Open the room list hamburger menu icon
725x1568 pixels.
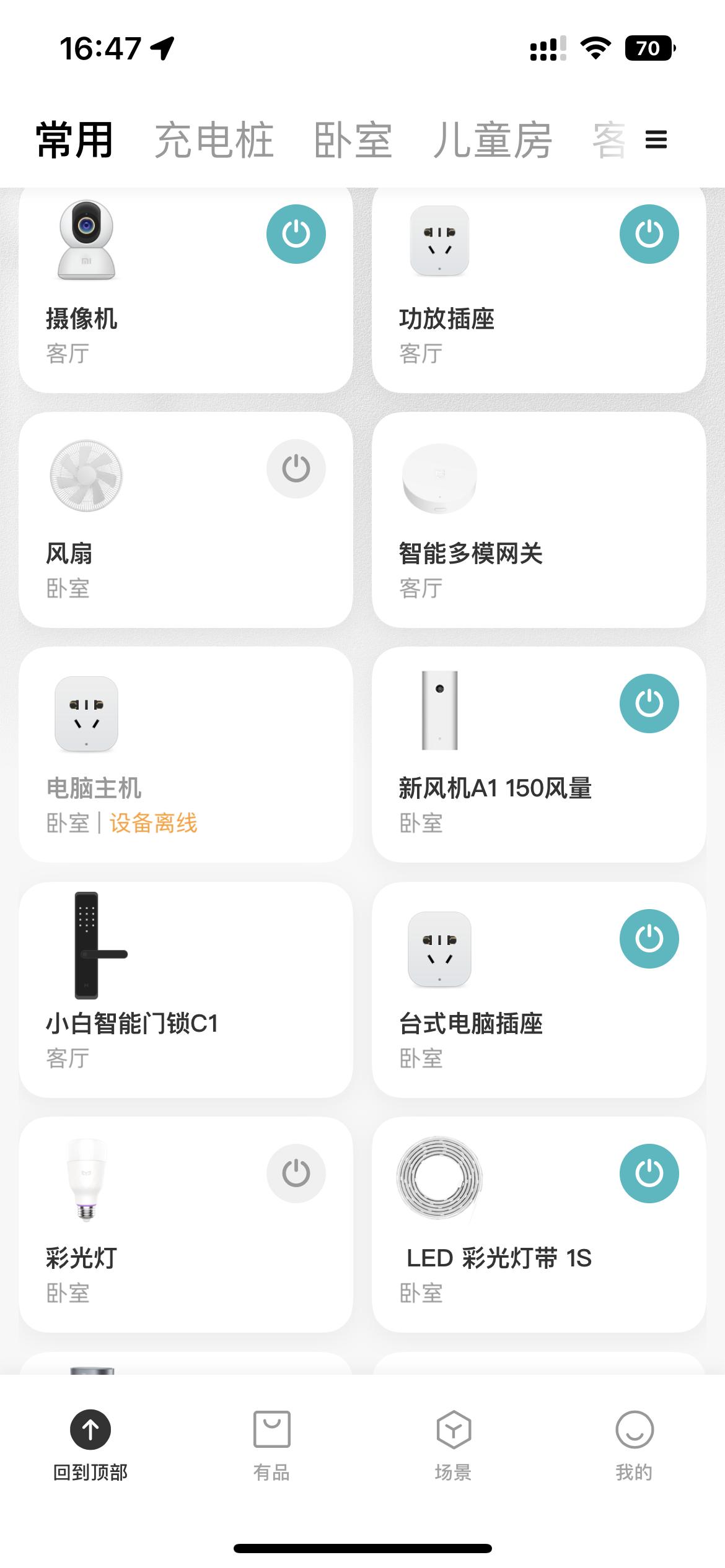point(657,141)
